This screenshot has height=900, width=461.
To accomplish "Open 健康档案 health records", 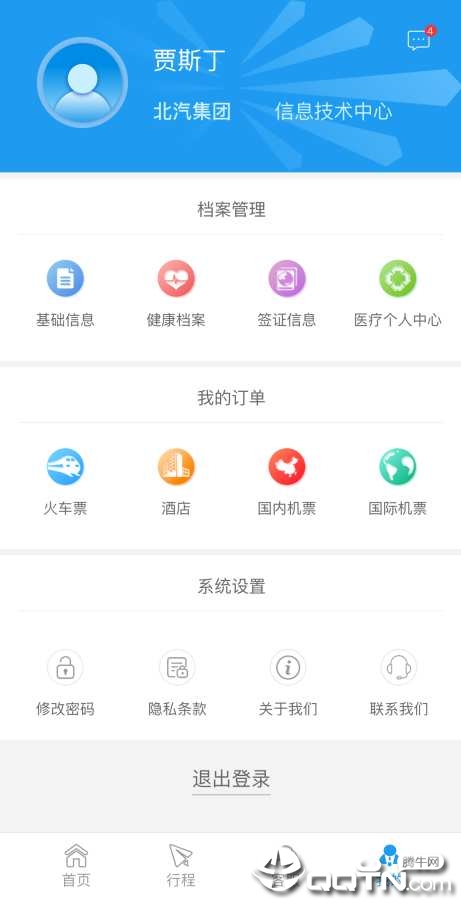I will point(176,294).
